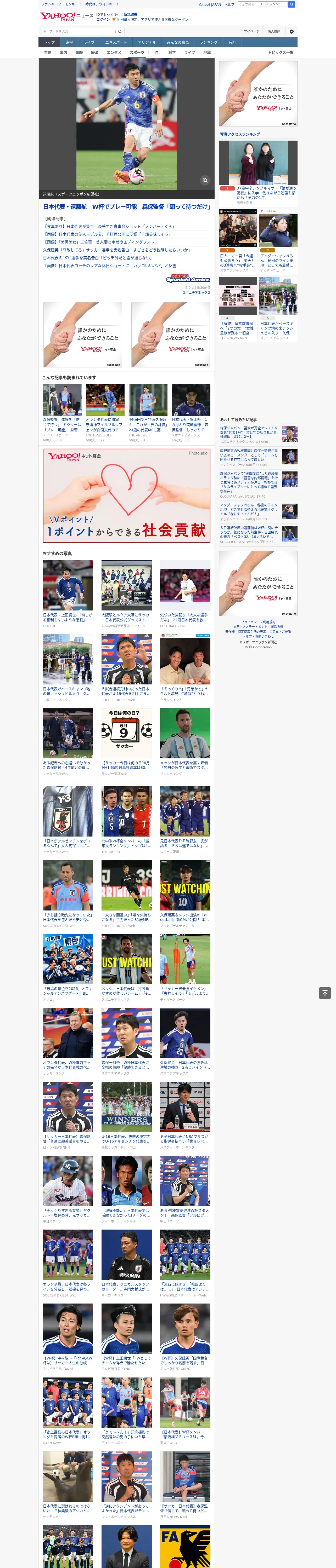The width and height of the screenshot is (336, 1568).
Task: Open the ヘルプ link at top
Action: pos(229,4)
